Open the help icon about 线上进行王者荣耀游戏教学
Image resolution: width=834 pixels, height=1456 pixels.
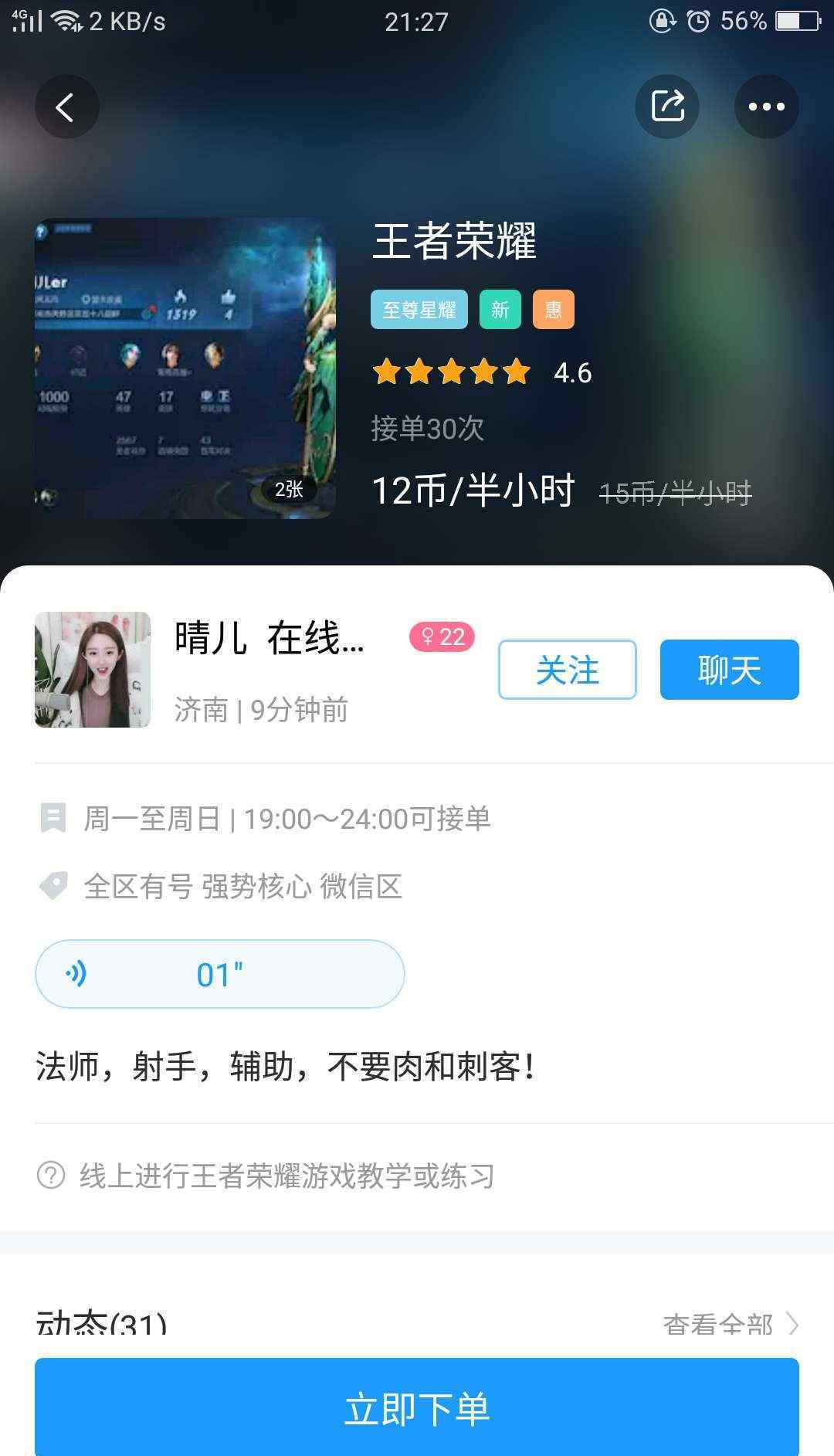click(51, 1176)
